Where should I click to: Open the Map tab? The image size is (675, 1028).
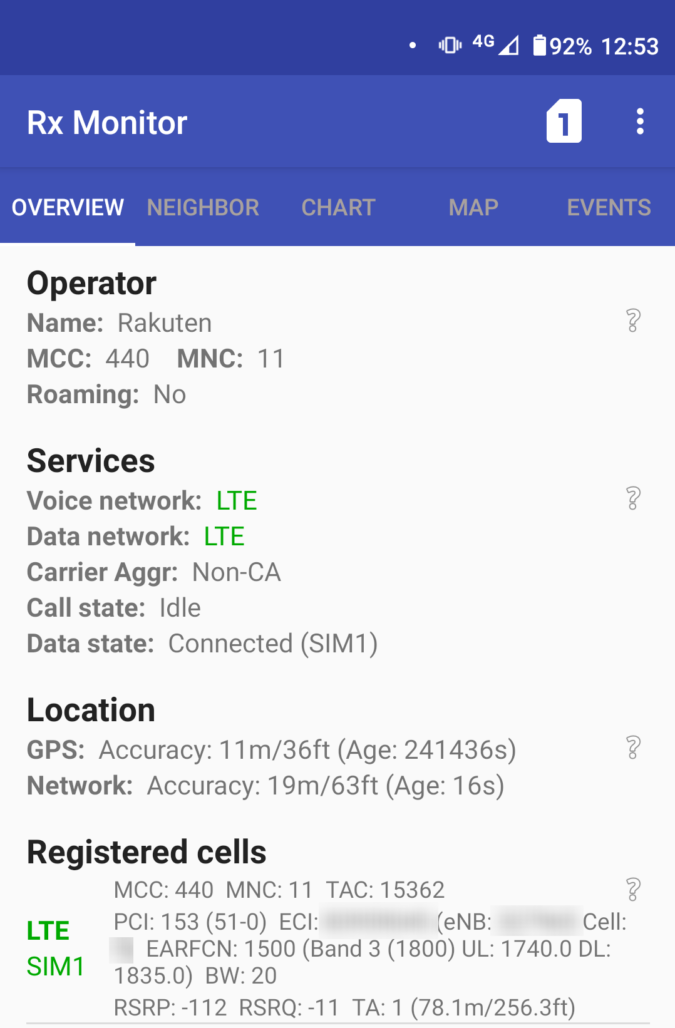pos(473,208)
